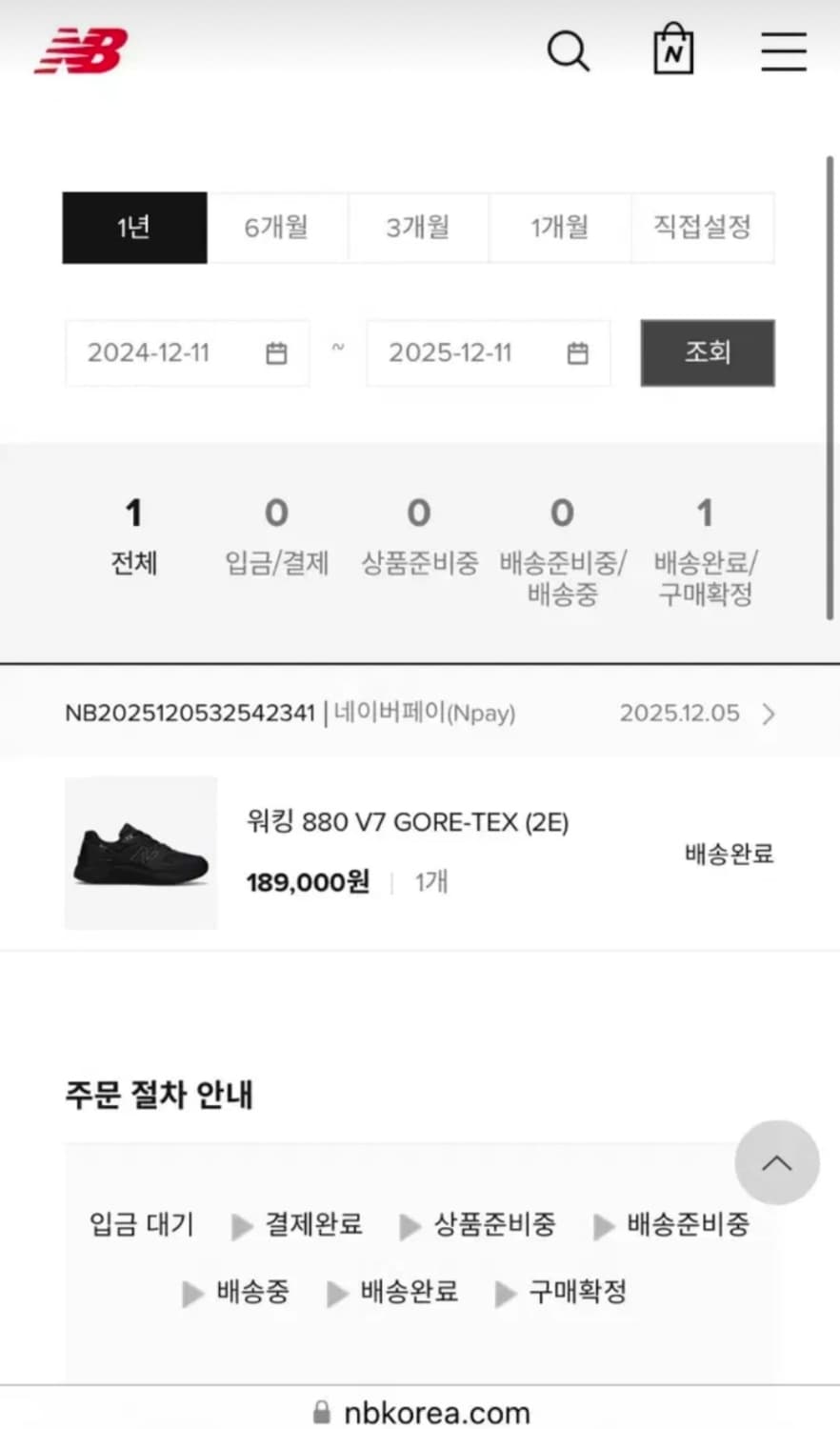Open the Npay shopping bag icon
Screen dimensions: 840x1429
tap(672, 49)
